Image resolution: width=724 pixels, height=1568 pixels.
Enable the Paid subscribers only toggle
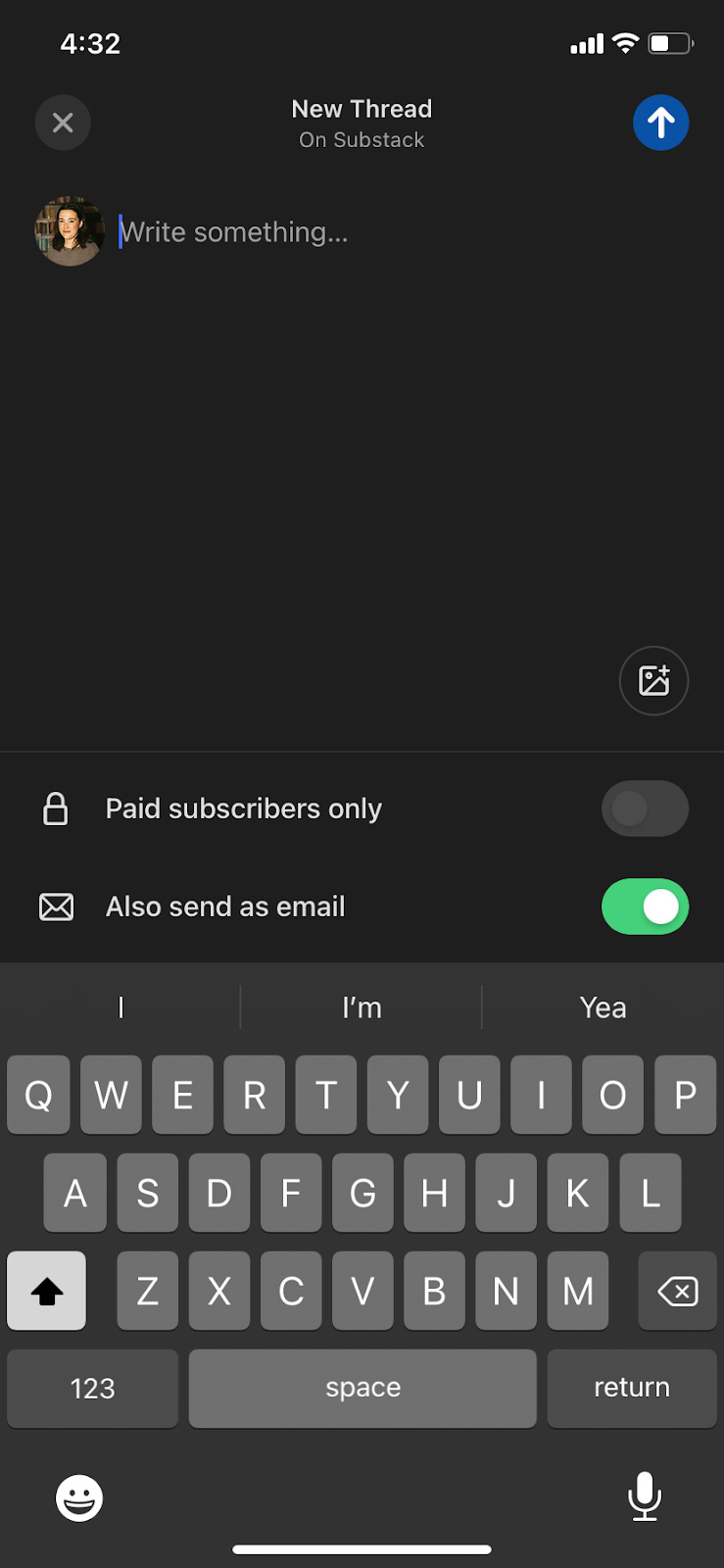(x=645, y=808)
